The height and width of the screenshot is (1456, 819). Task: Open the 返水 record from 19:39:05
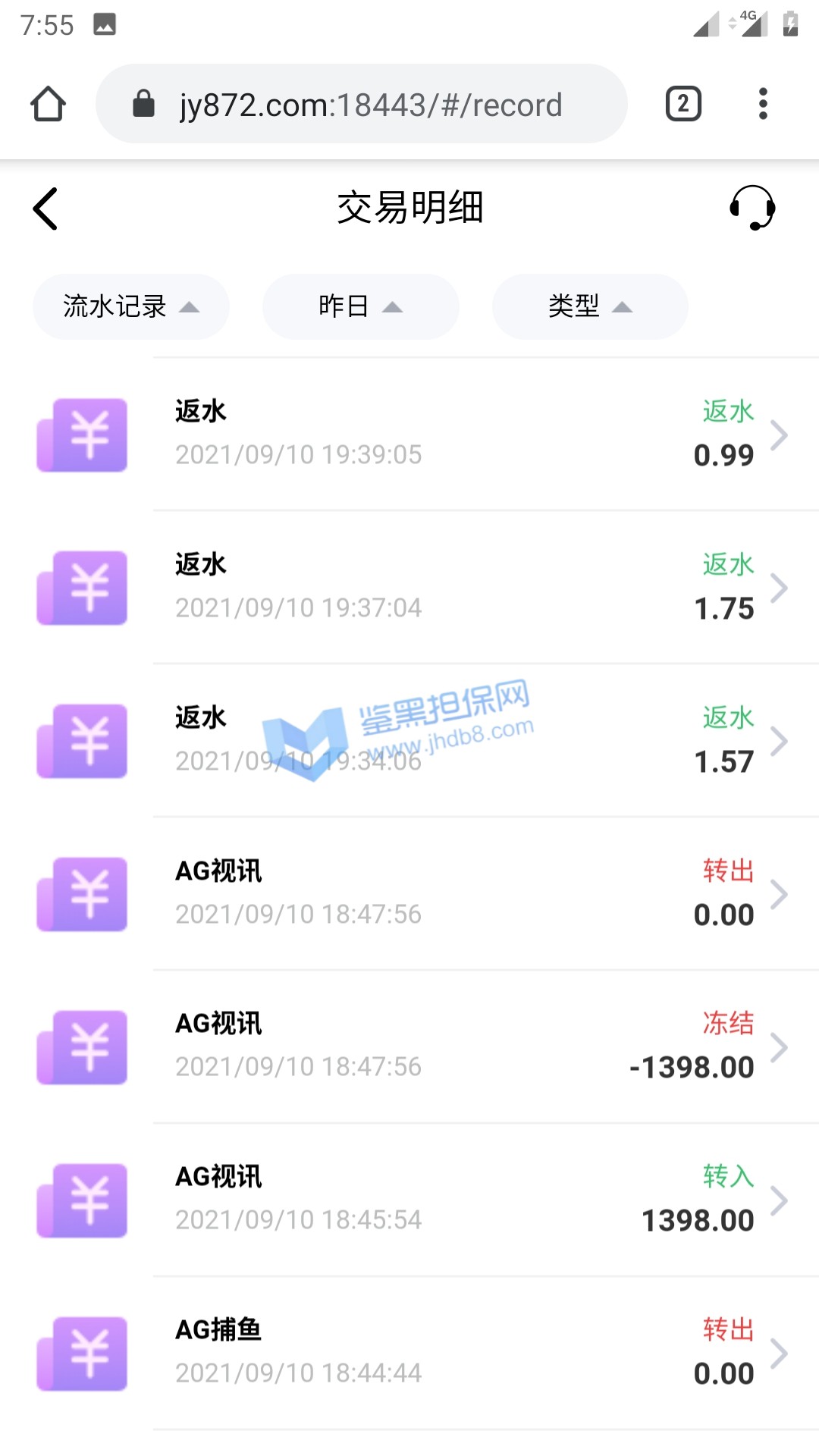(x=470, y=434)
